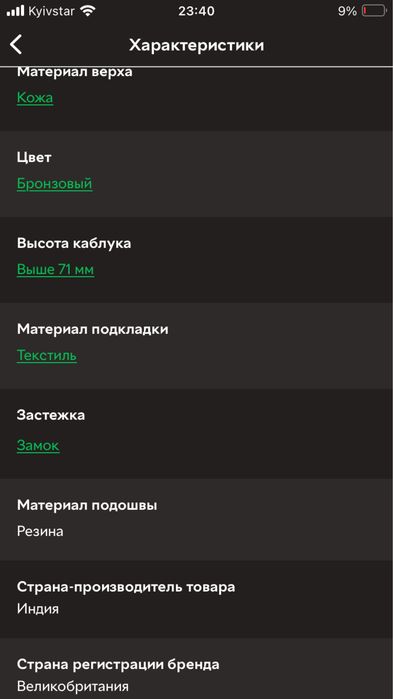
Task: Select the Текстиль lining link
Action: click(47, 356)
